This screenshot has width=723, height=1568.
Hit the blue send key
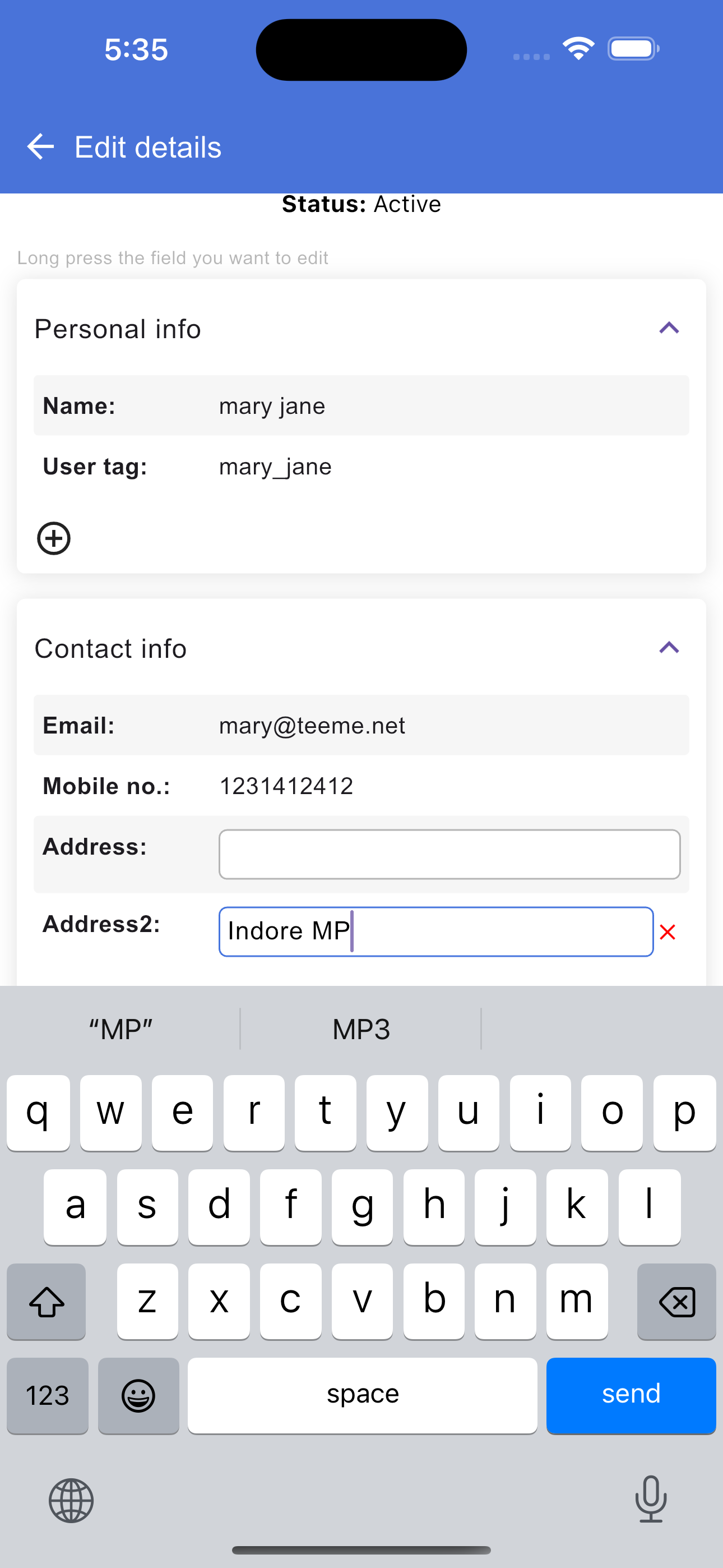(631, 1395)
